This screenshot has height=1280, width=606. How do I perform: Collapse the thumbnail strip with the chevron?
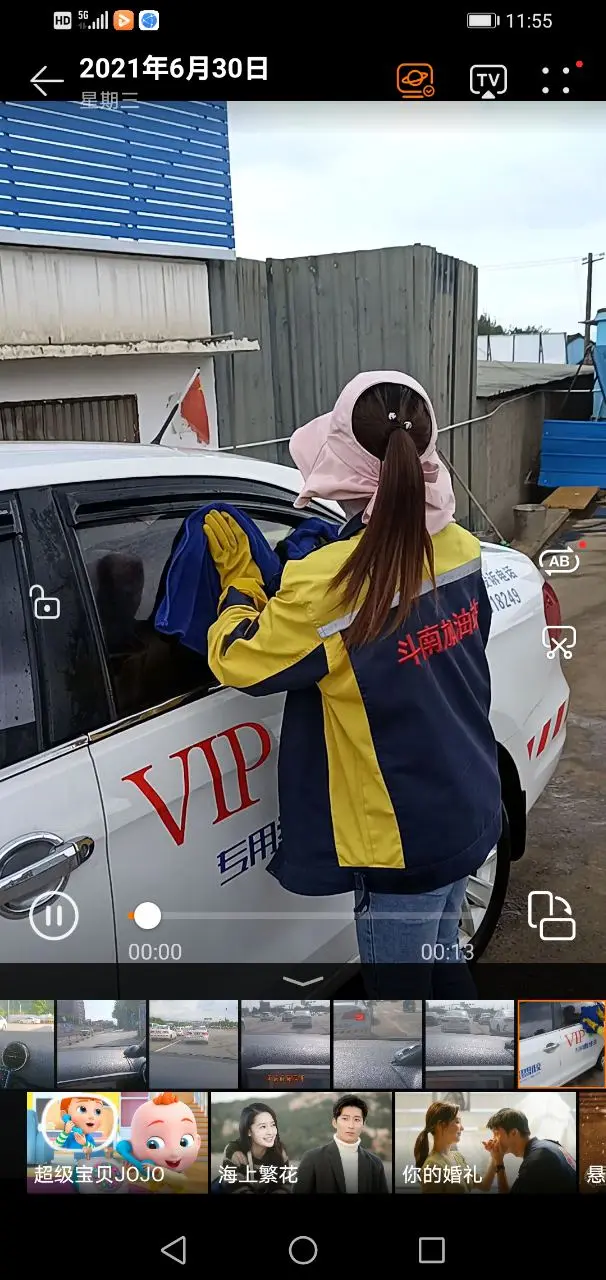point(303,981)
